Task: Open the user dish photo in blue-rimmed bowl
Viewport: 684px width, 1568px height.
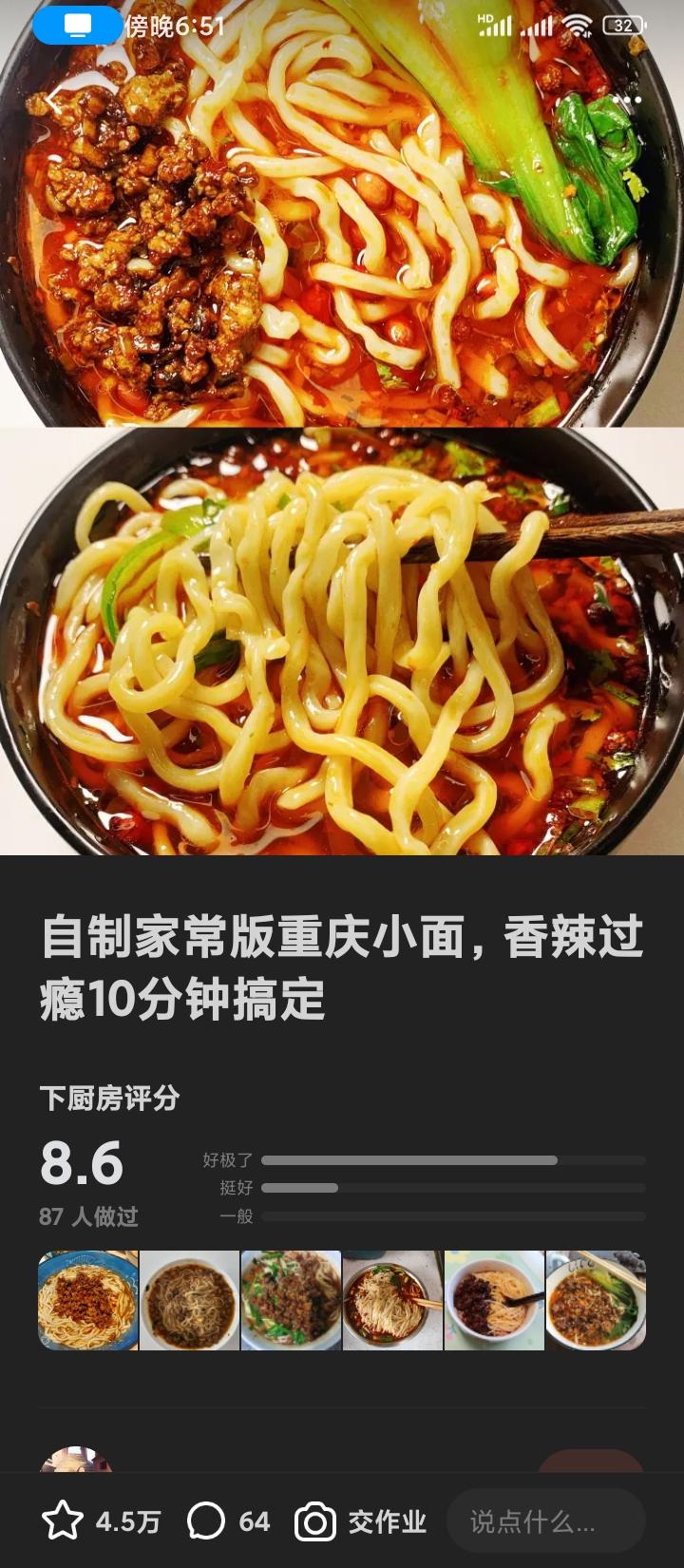Action: click(x=88, y=1300)
